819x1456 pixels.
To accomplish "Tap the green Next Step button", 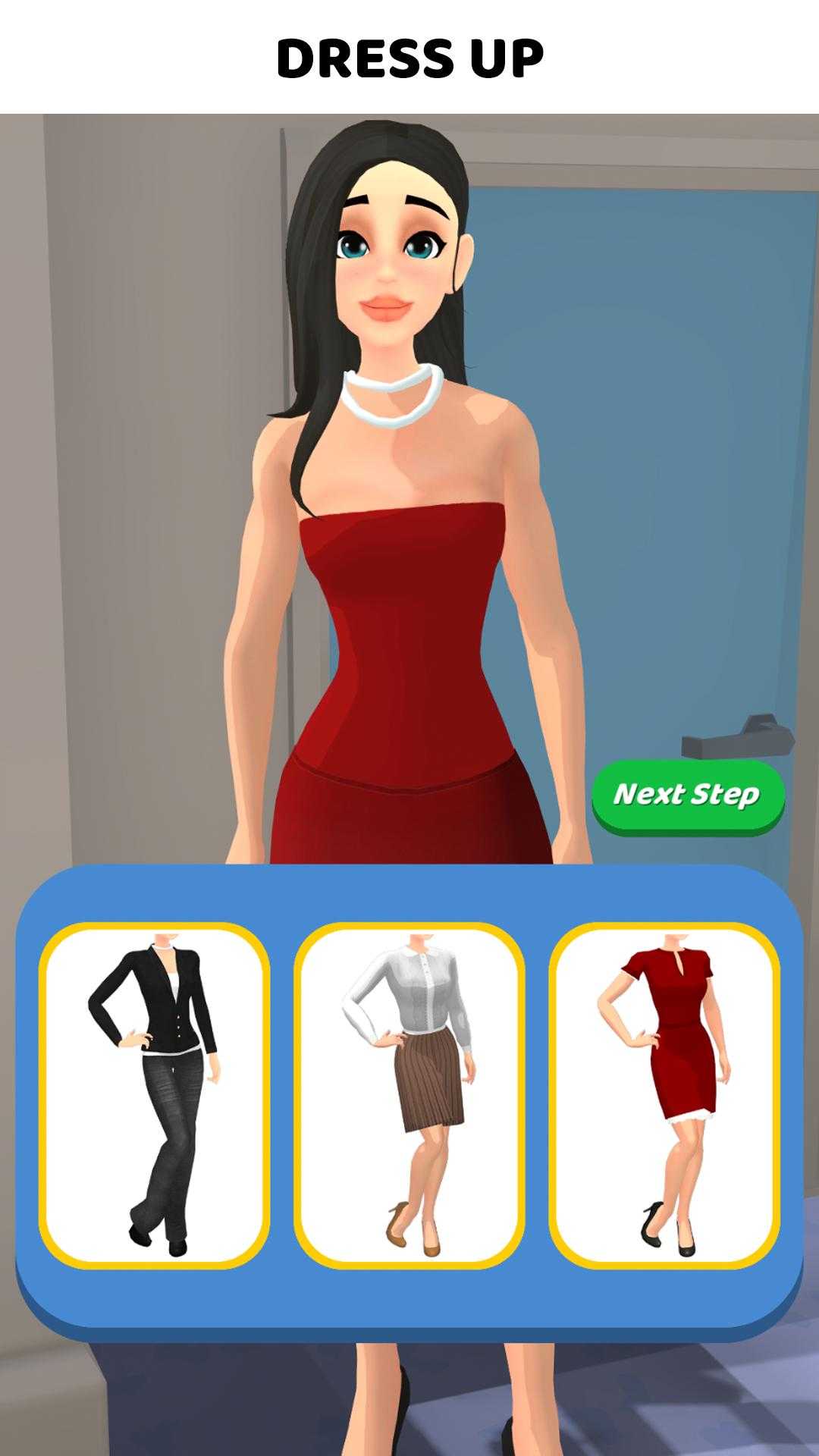I will point(687,795).
